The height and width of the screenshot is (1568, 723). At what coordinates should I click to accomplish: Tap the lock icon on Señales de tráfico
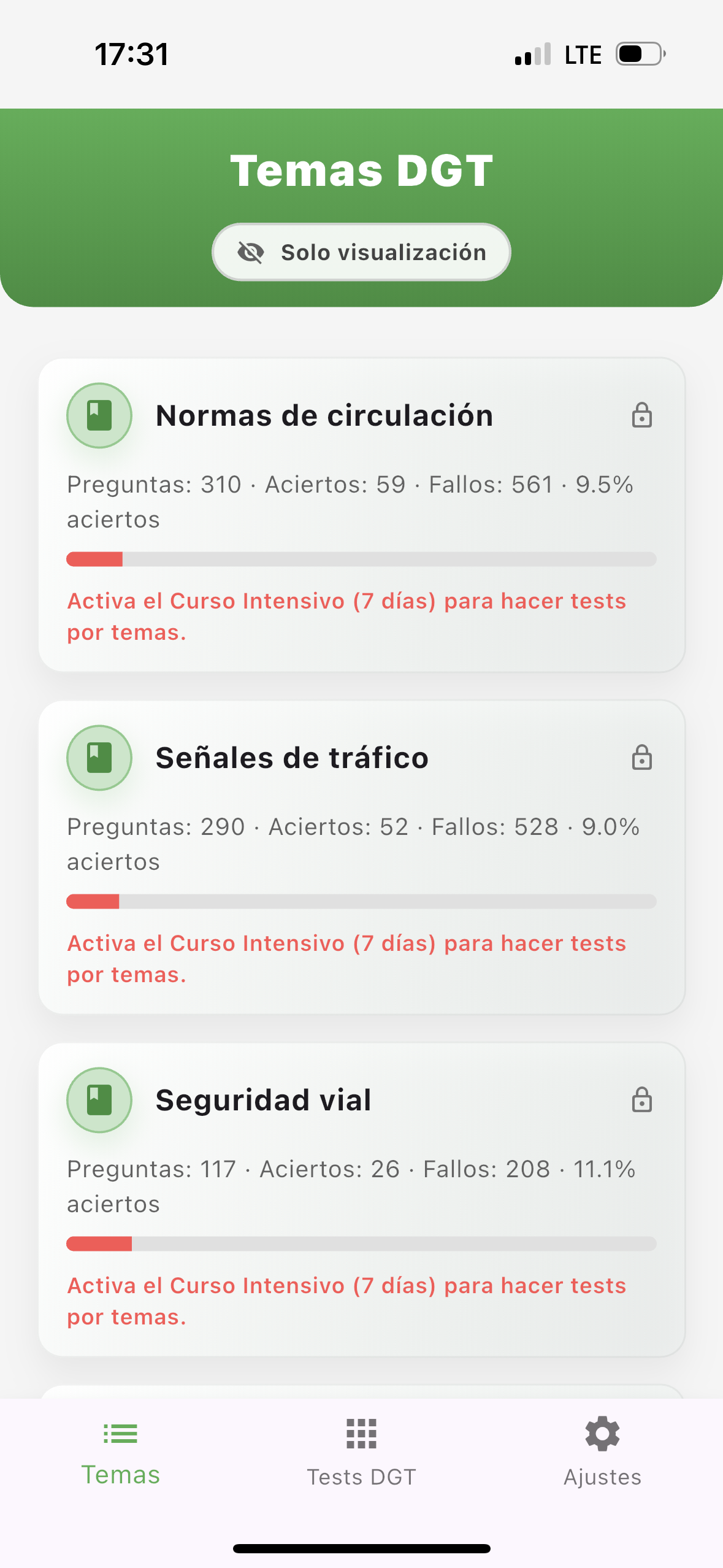[x=641, y=758]
